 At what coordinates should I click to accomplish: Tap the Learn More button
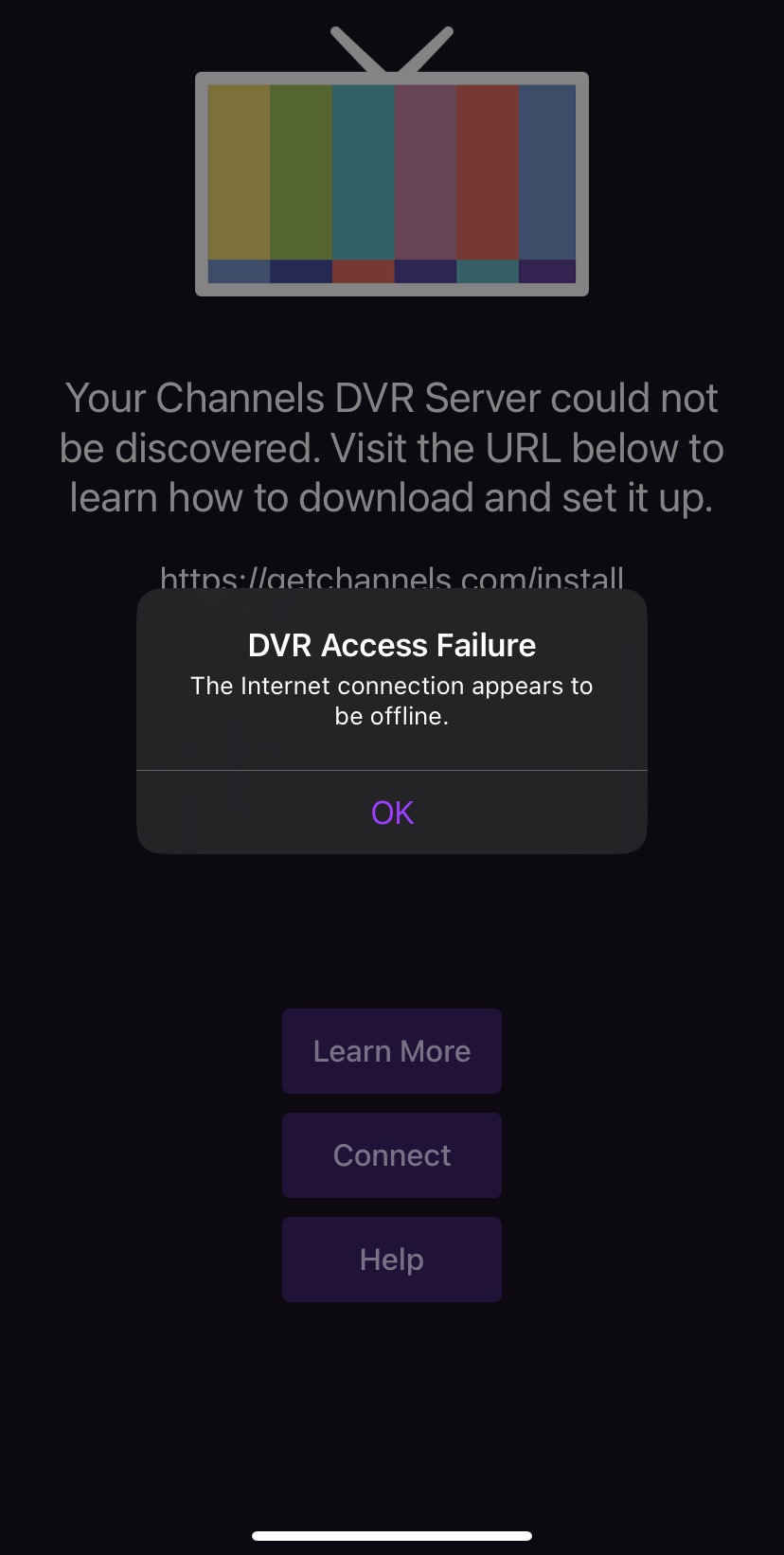coord(392,1051)
